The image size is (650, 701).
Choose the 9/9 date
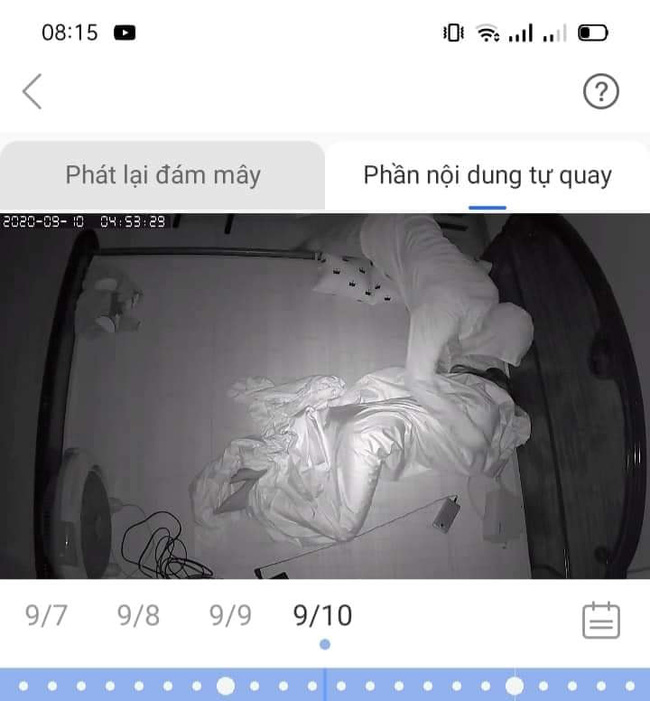(230, 615)
